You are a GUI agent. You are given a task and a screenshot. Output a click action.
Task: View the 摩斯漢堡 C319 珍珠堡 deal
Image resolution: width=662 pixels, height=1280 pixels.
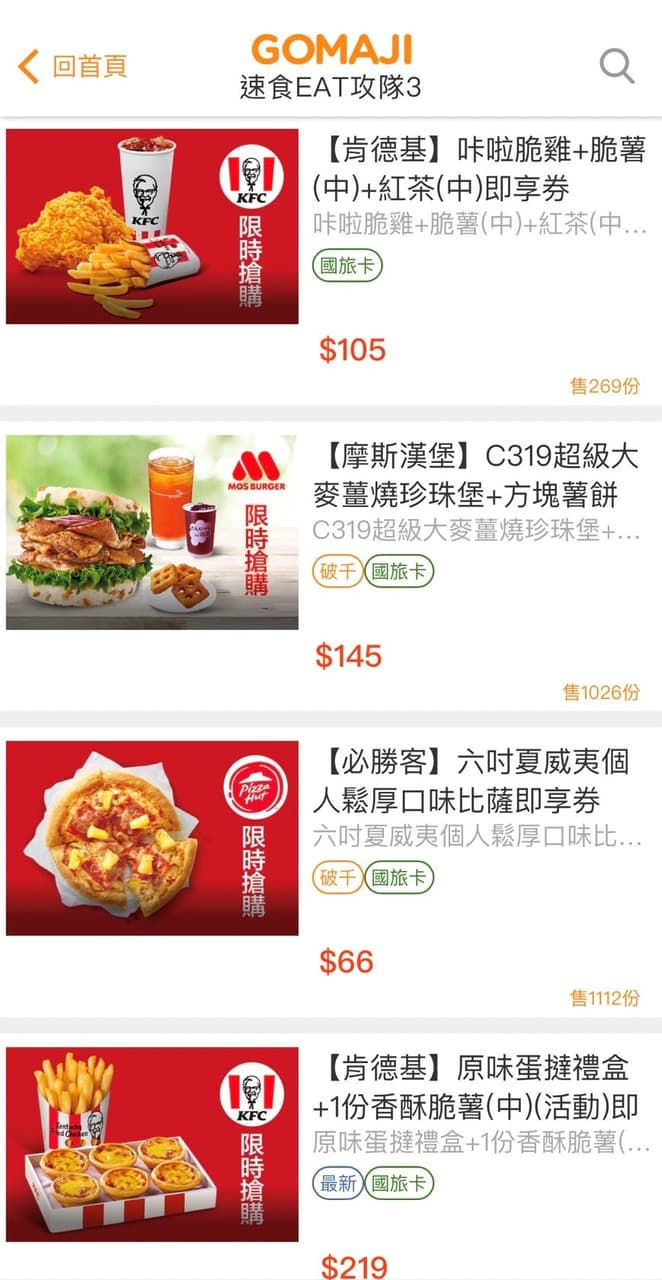click(x=475, y=475)
